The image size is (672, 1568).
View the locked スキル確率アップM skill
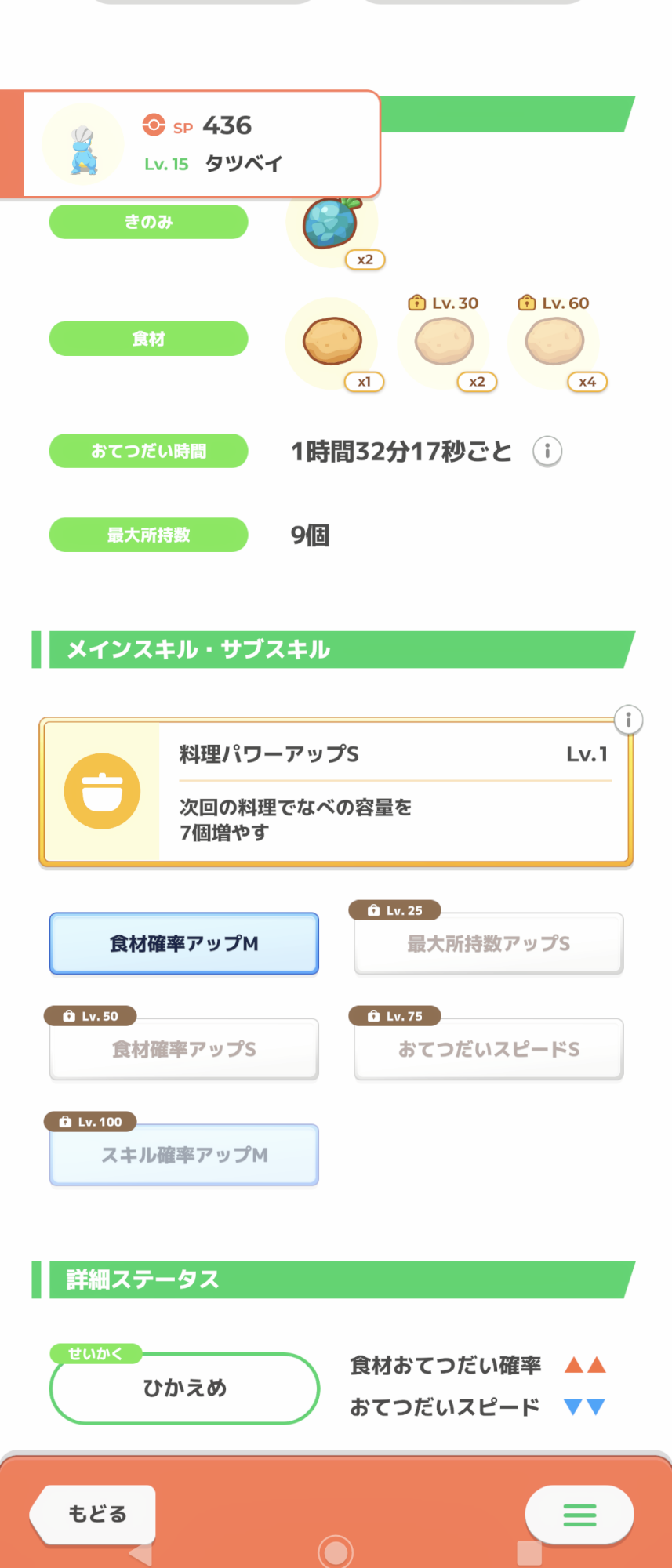coord(184,1155)
